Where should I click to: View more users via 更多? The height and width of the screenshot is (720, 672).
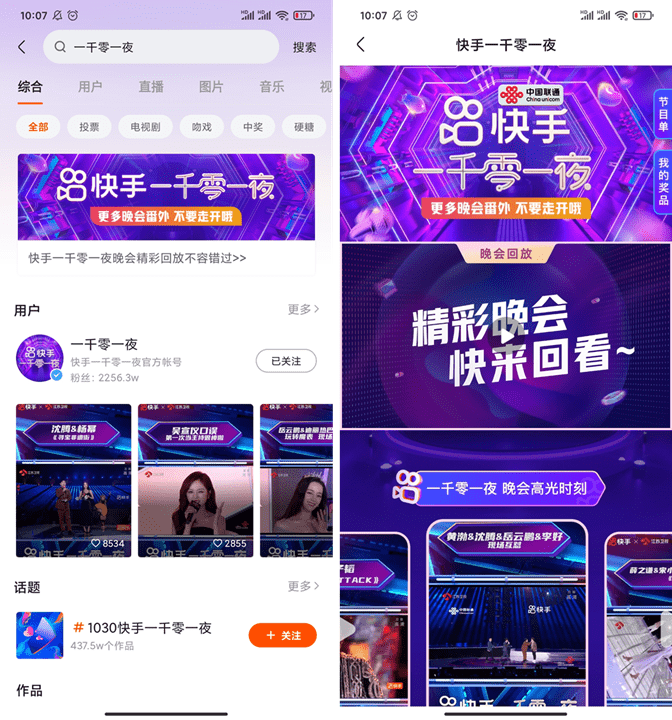tap(303, 310)
